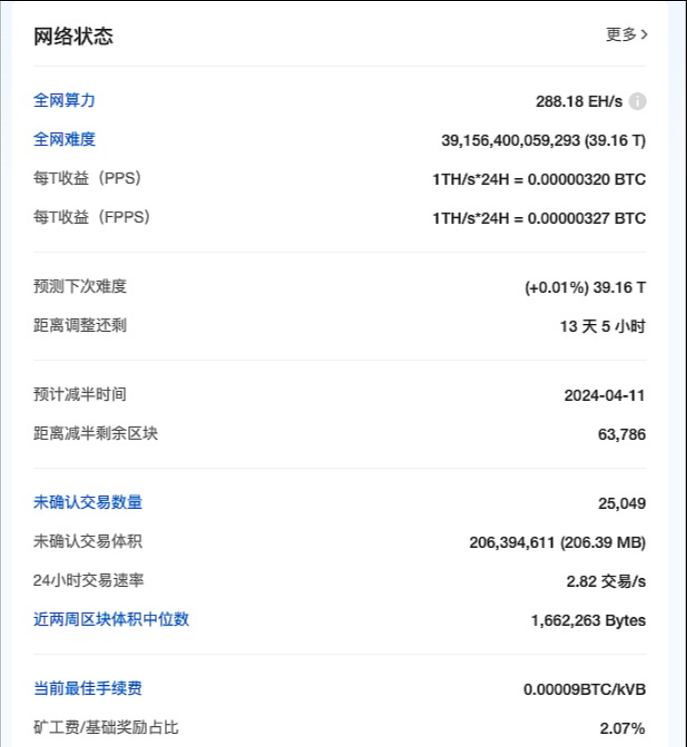Image resolution: width=687 pixels, height=747 pixels.
Task: Open the 全网难度 link
Action: pos(64,140)
